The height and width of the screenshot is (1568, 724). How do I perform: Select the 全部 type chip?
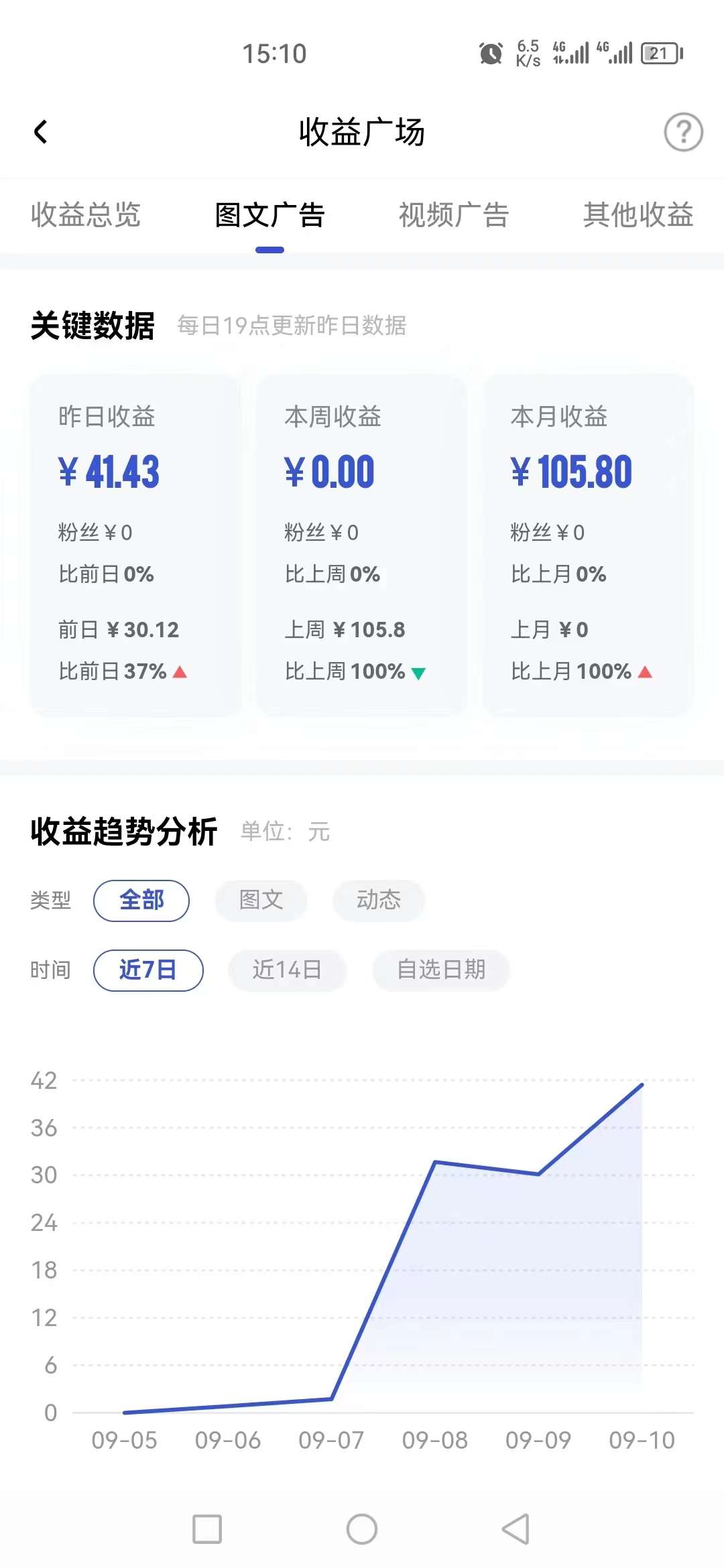[x=141, y=900]
